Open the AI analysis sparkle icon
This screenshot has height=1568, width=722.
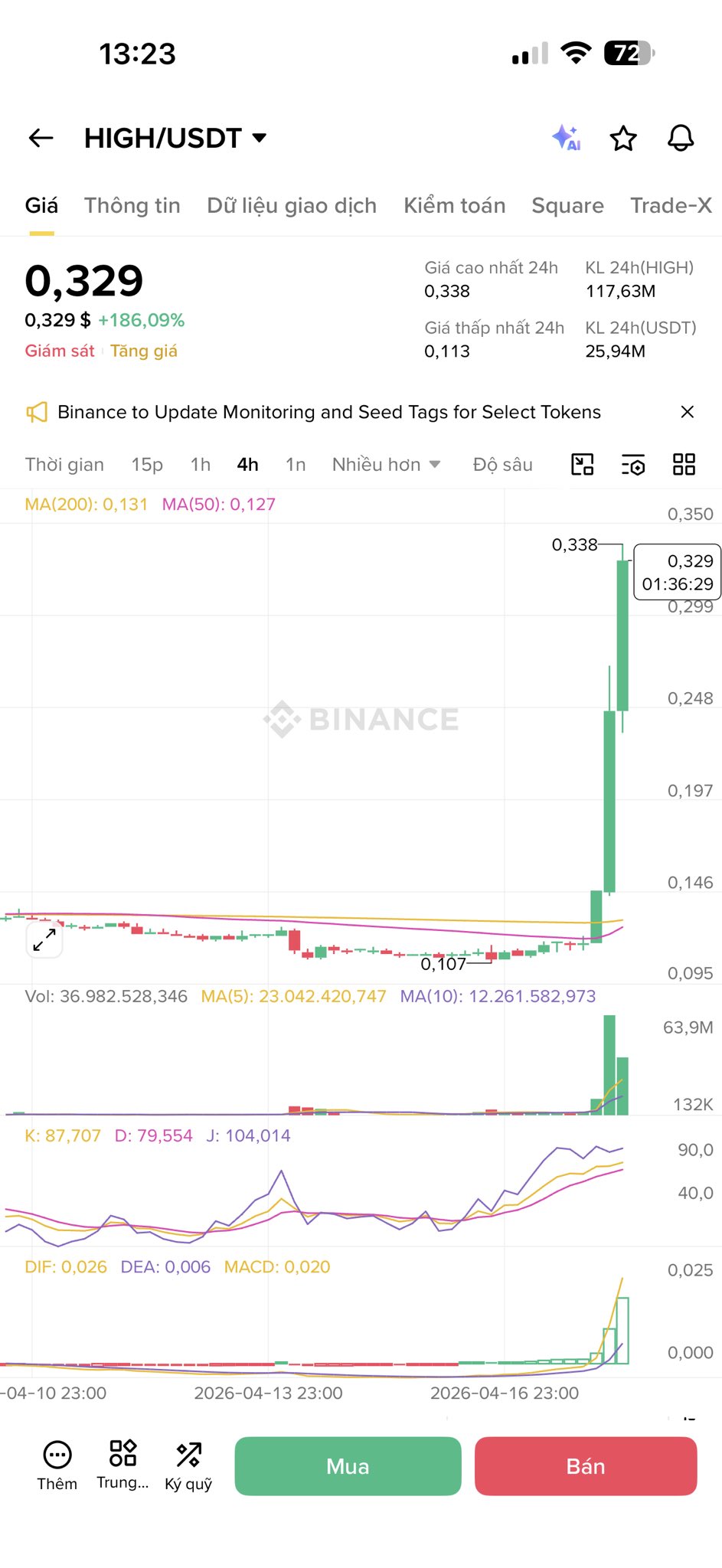tap(567, 138)
